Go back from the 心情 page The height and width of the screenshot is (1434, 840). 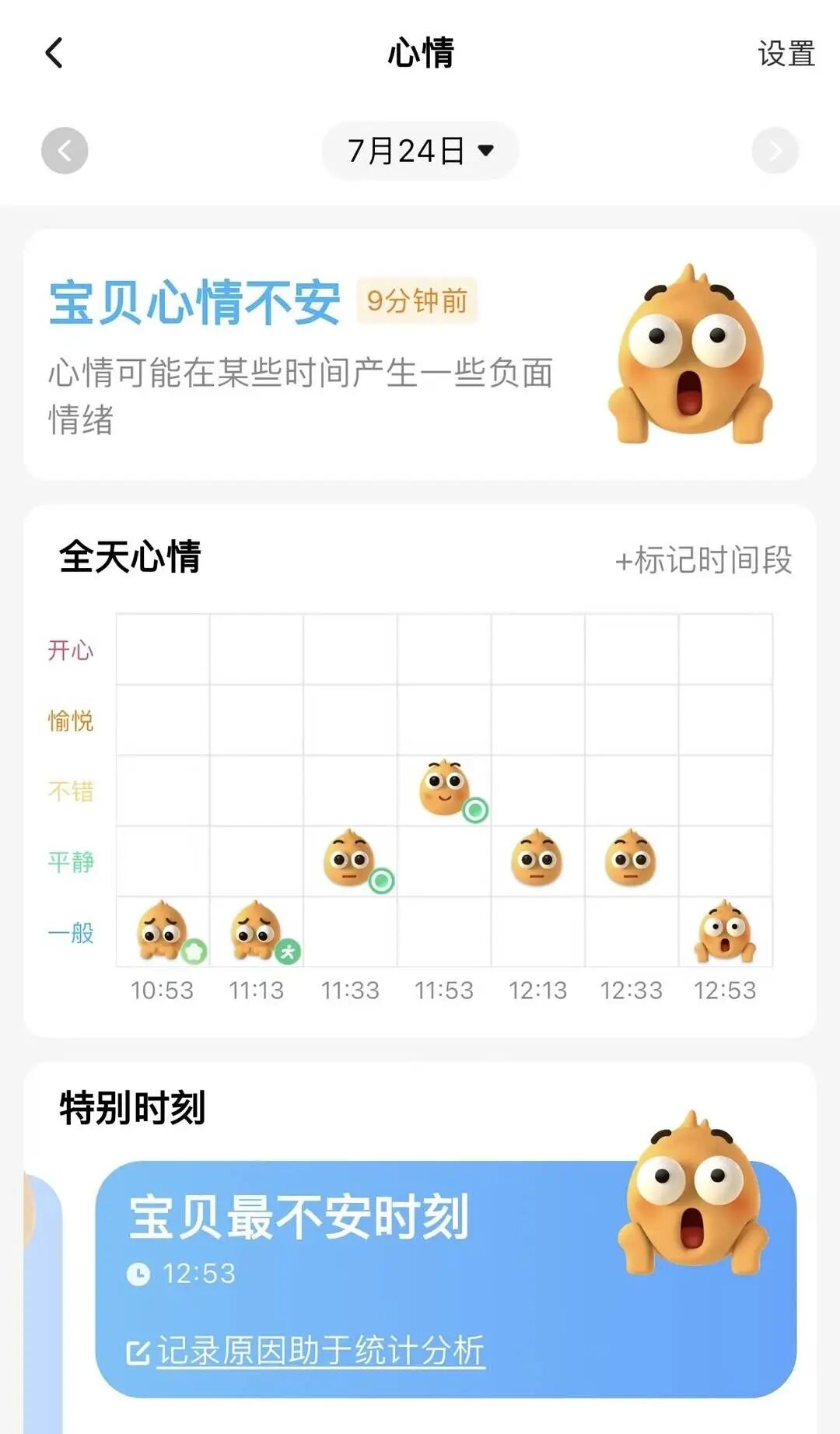(x=54, y=54)
